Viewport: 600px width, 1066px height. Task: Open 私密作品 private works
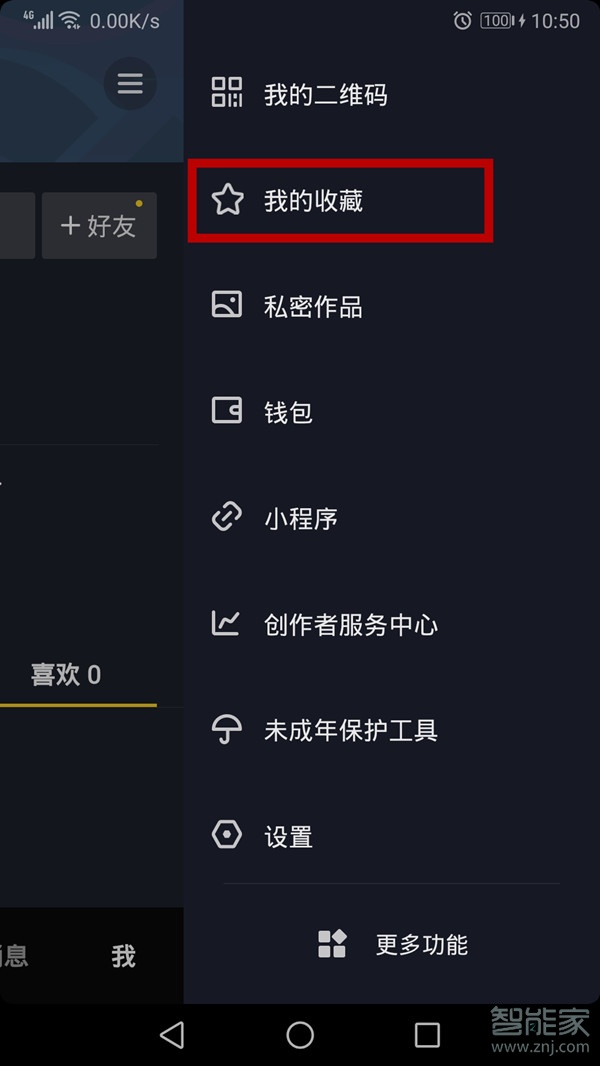313,307
